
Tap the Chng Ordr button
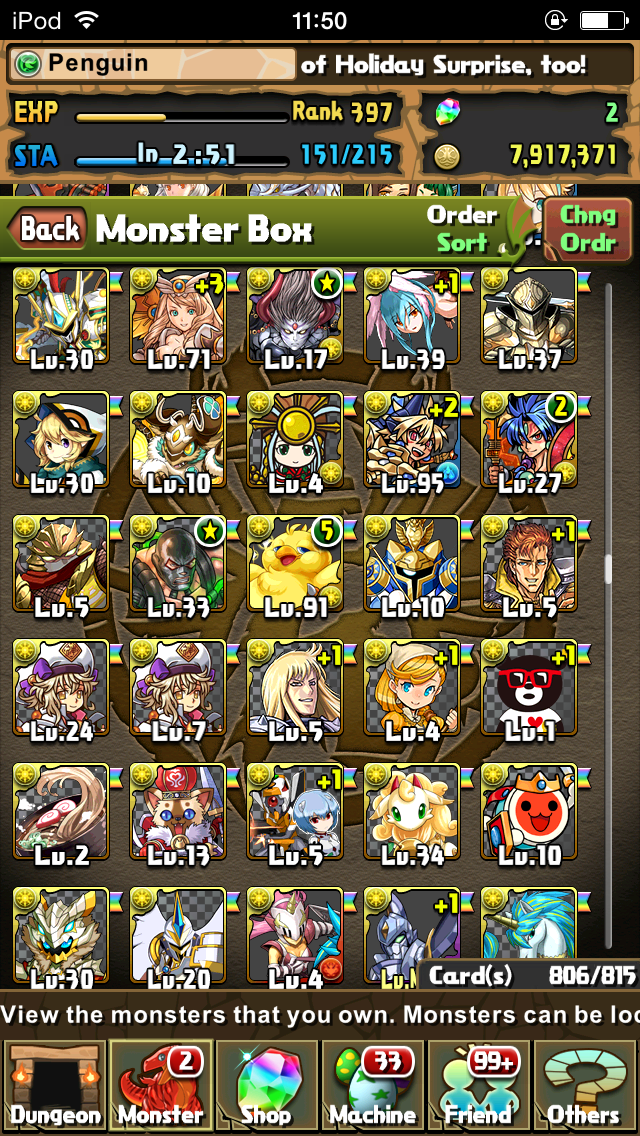coord(588,229)
